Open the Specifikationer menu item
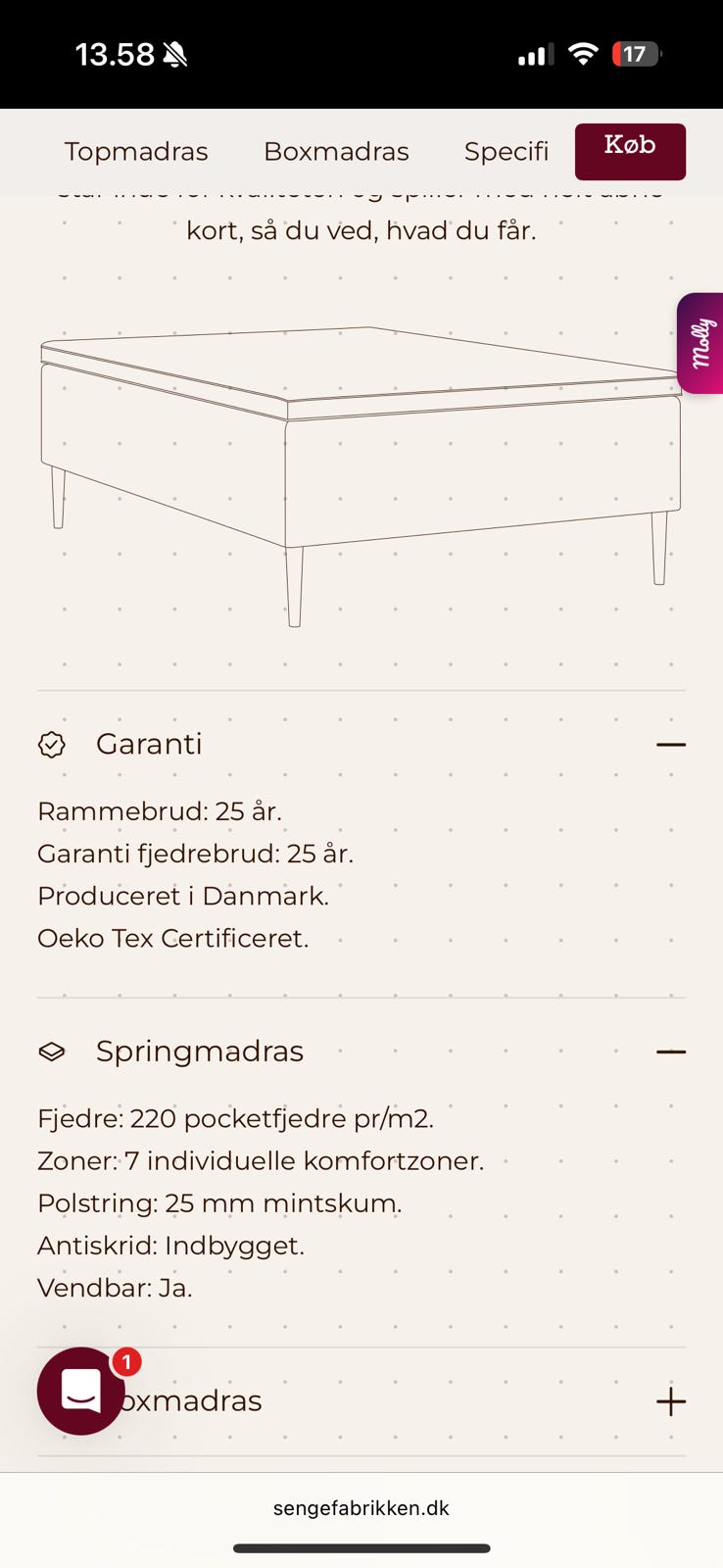This screenshot has width=723, height=1568. 506,152
